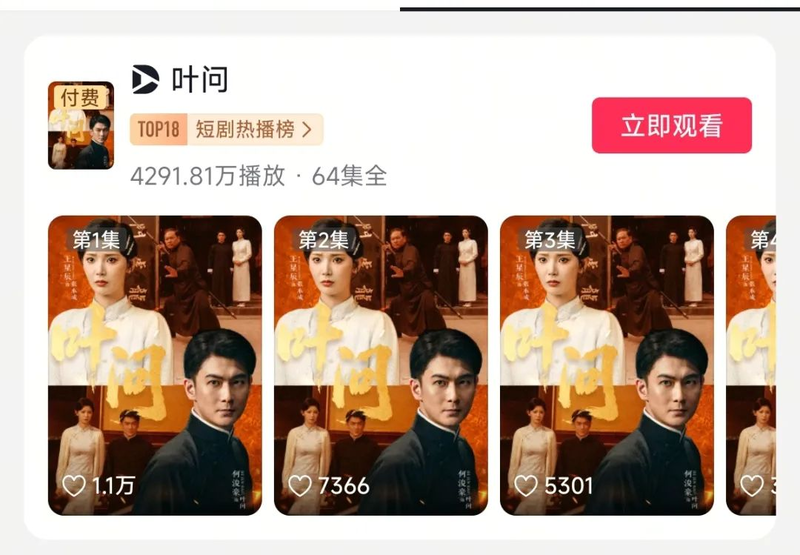Tap the 立即观看 button
800x555 pixels.
[671, 125]
